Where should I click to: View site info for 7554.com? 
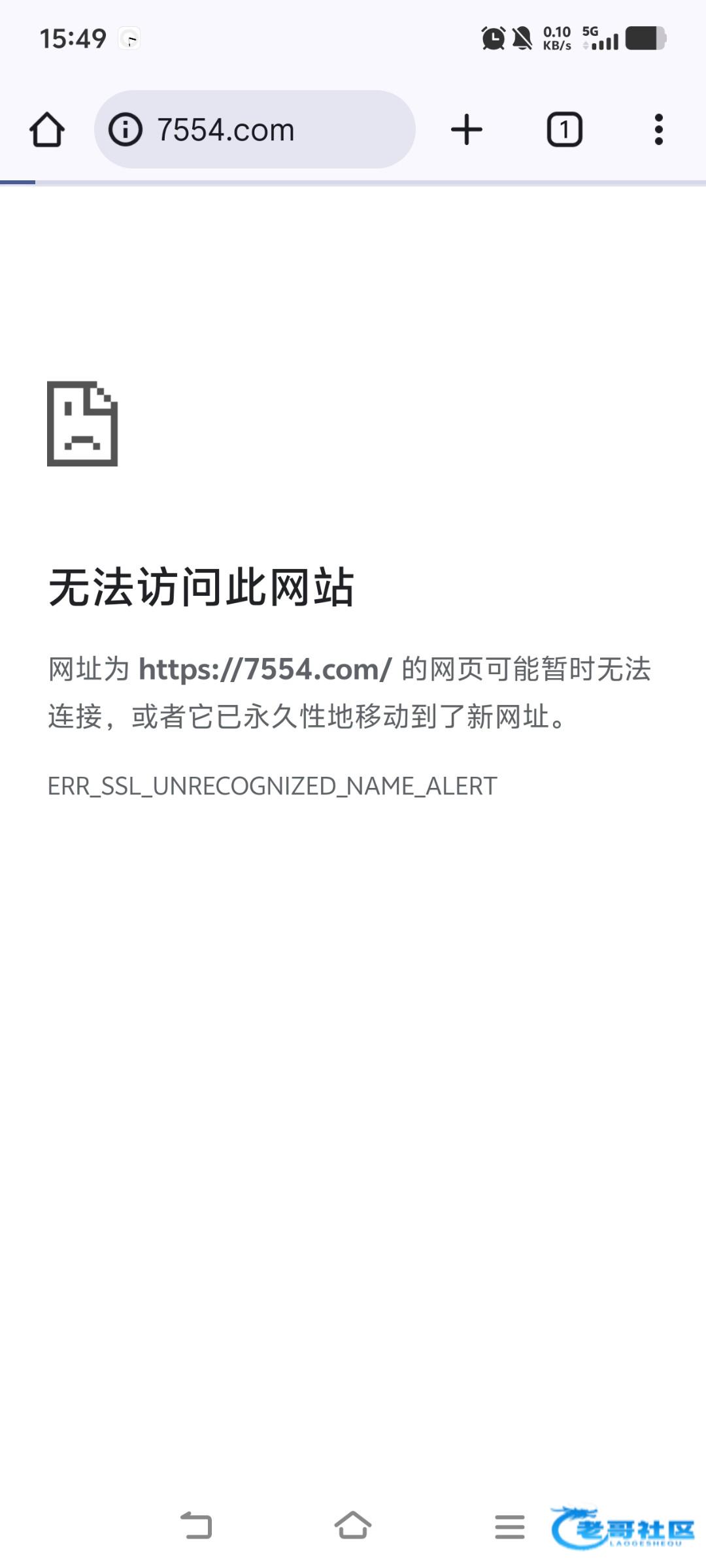(125, 129)
